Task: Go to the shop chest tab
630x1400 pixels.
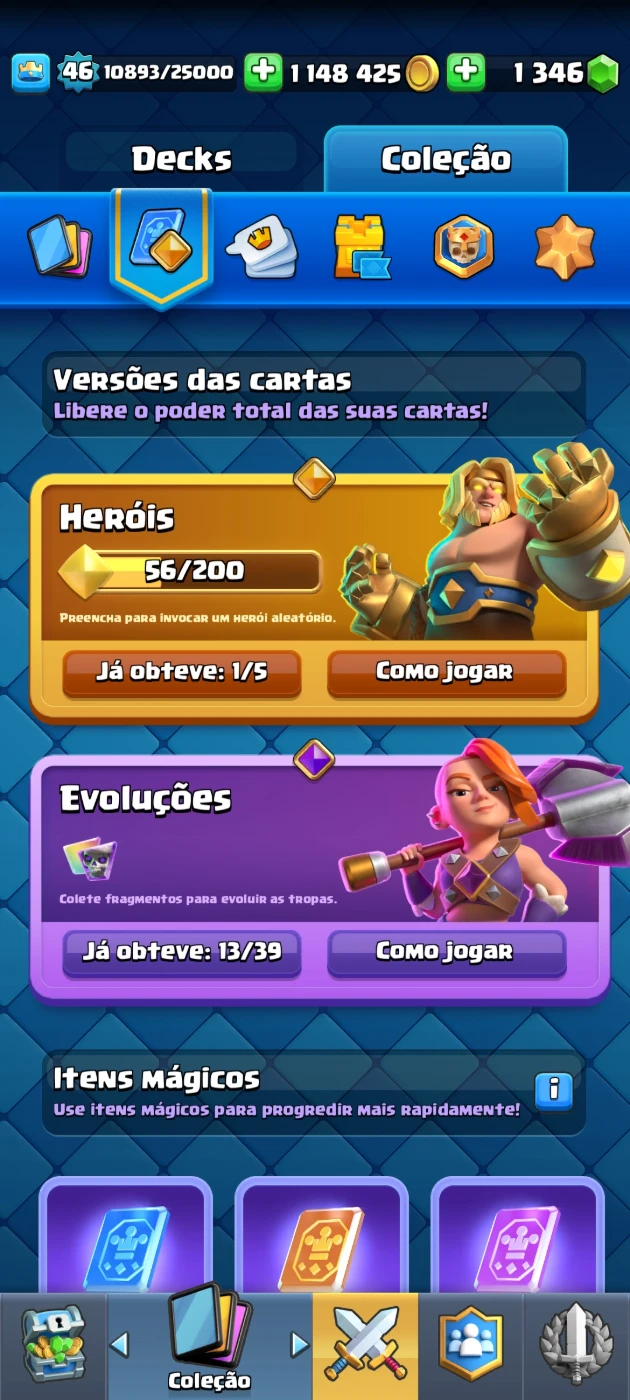Action: coord(53,1345)
